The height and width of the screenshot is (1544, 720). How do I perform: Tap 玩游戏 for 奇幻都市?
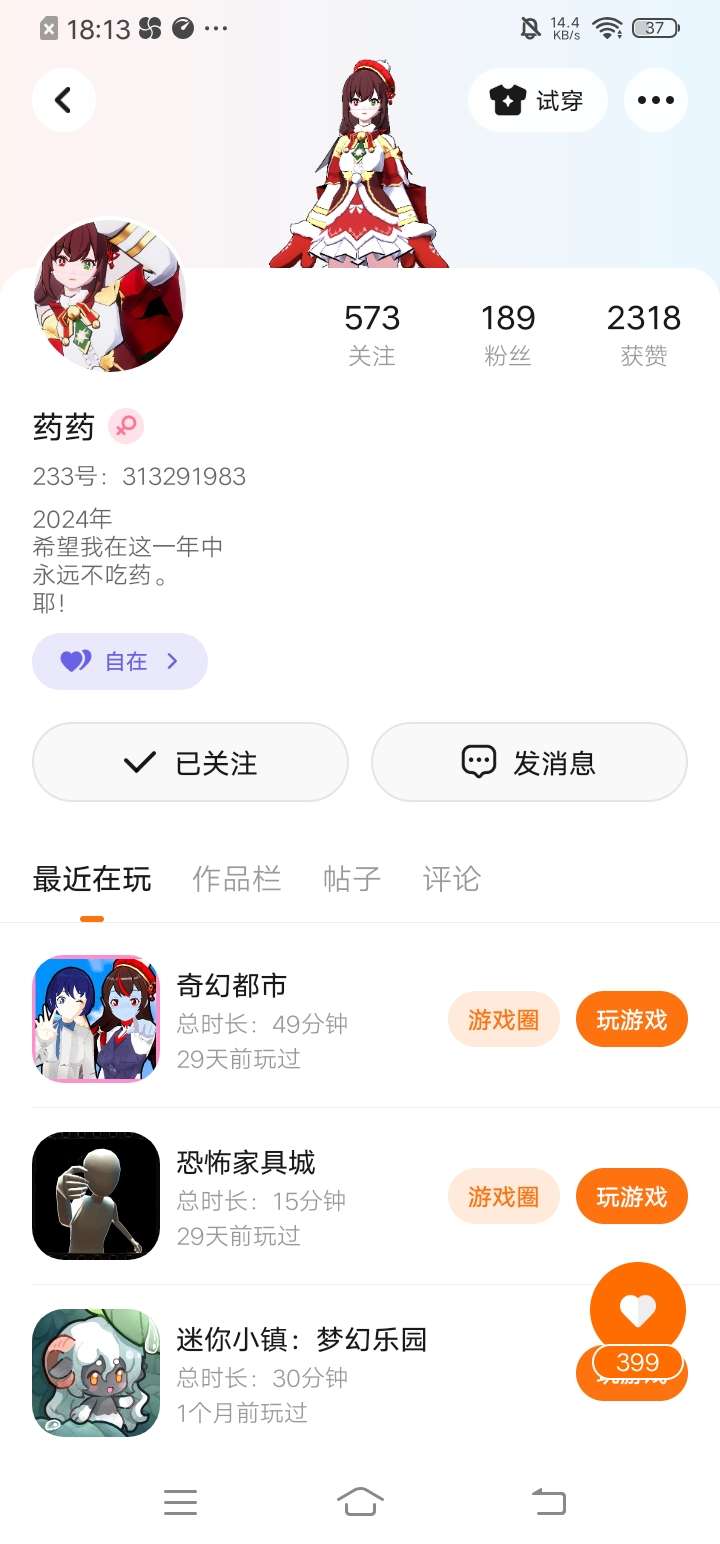point(631,1020)
